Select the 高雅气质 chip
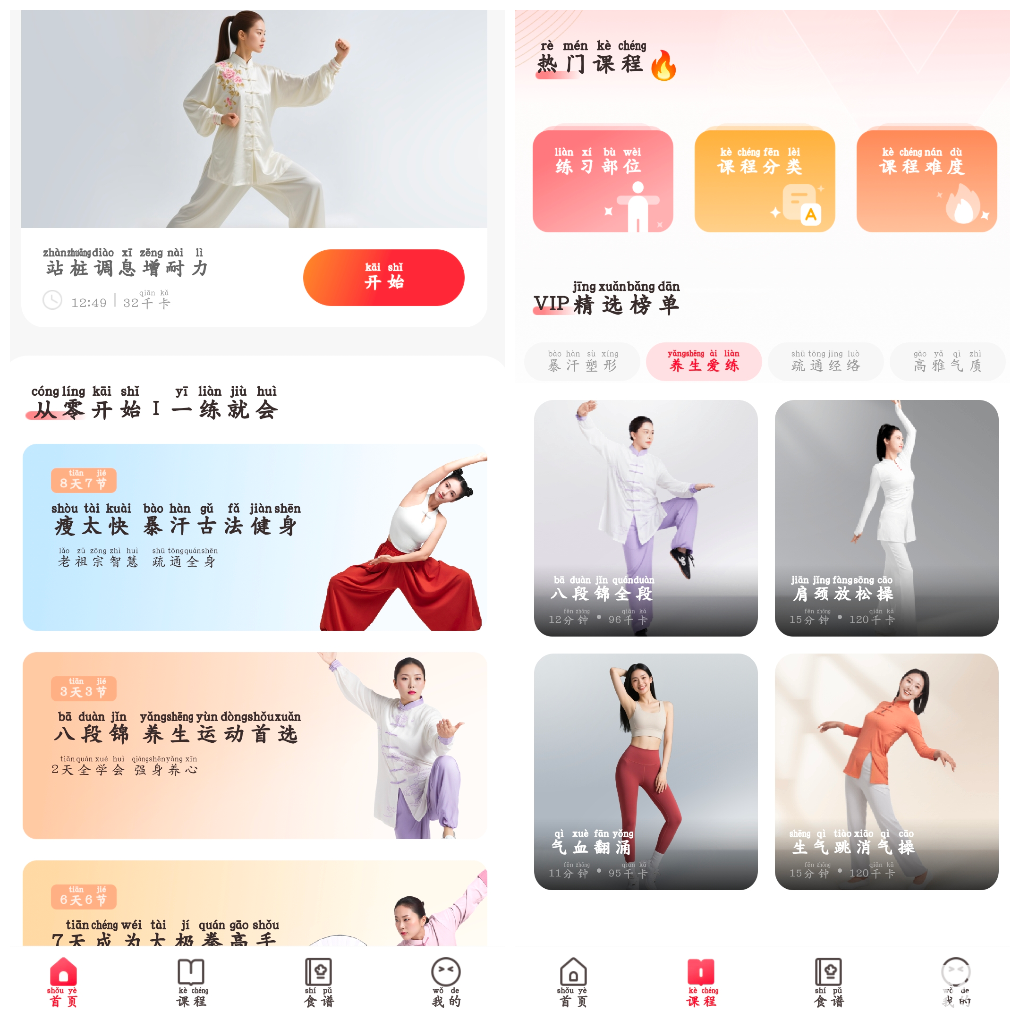 click(946, 361)
